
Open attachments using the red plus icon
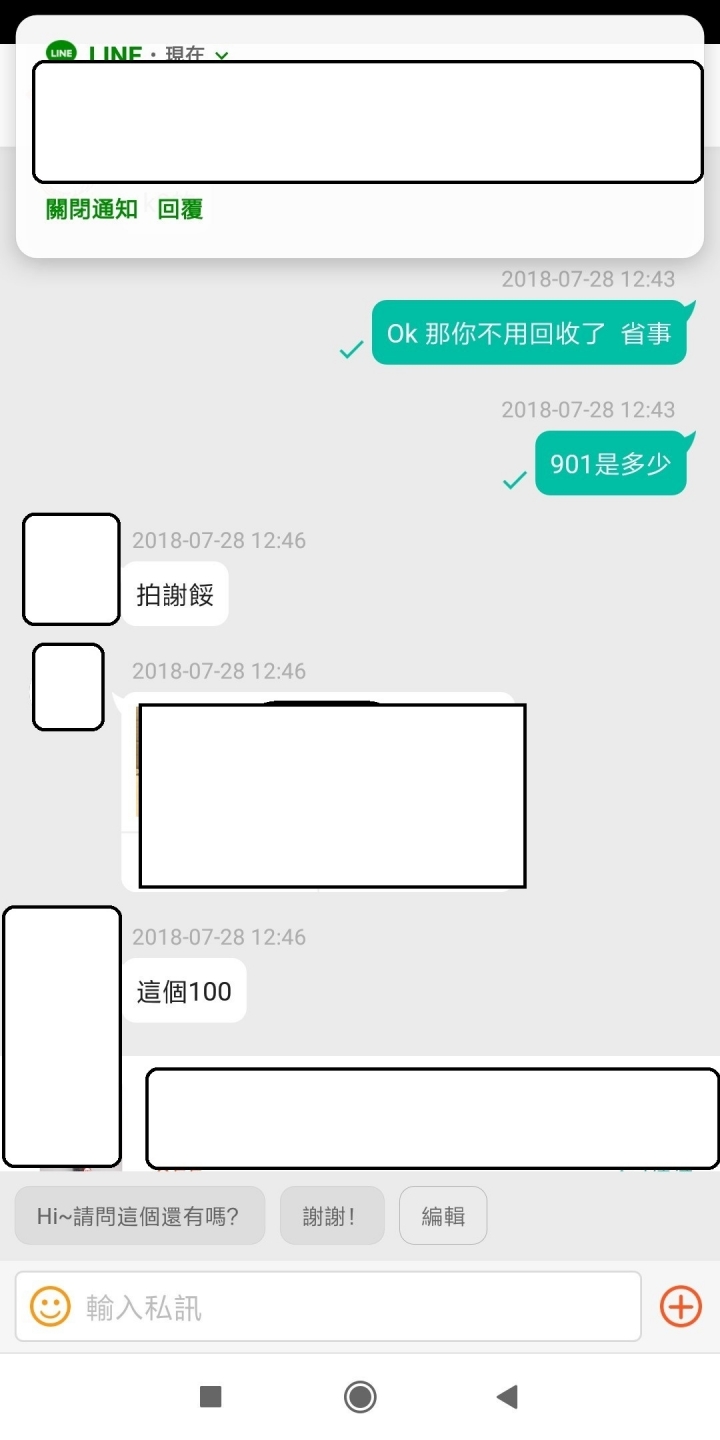click(681, 1305)
